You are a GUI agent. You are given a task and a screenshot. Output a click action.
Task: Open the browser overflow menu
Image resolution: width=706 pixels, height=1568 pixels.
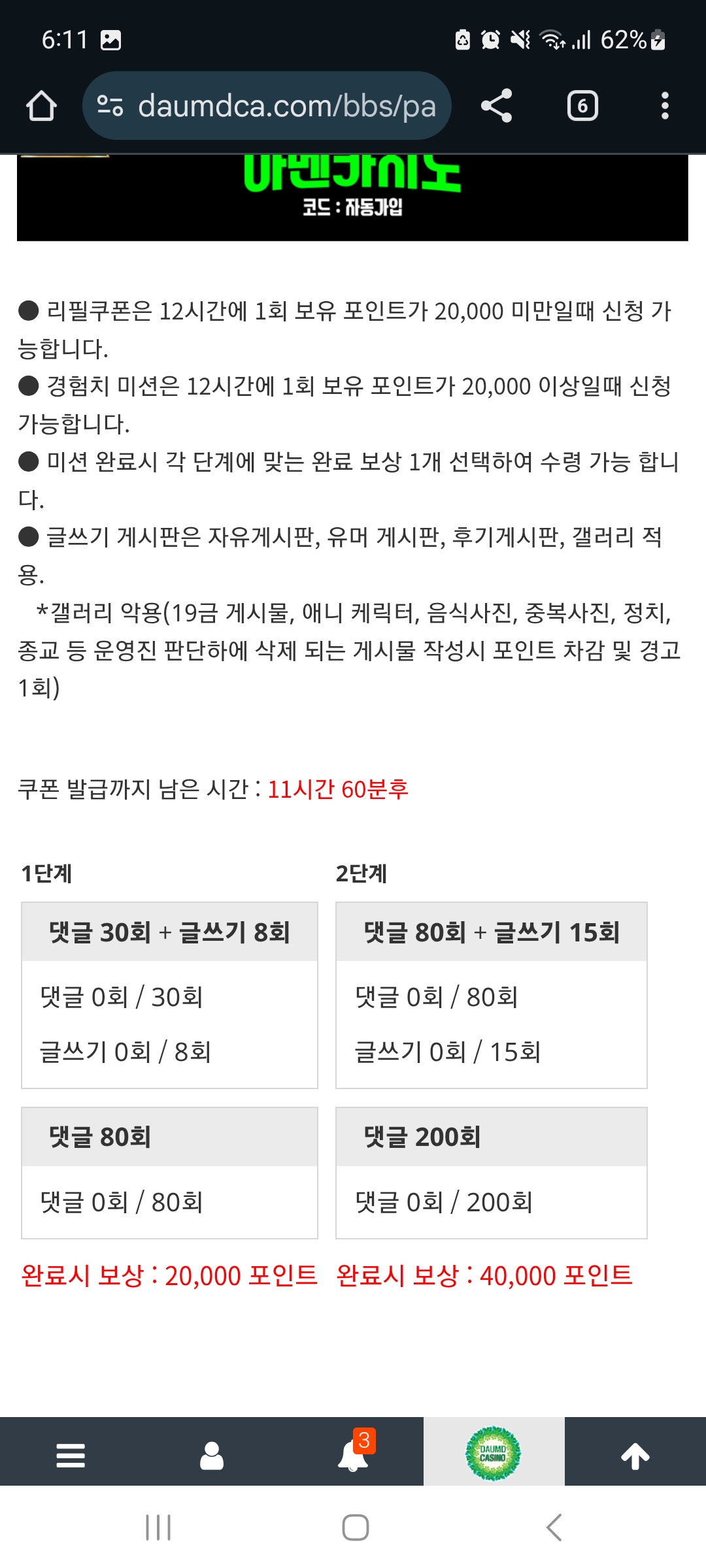click(665, 106)
